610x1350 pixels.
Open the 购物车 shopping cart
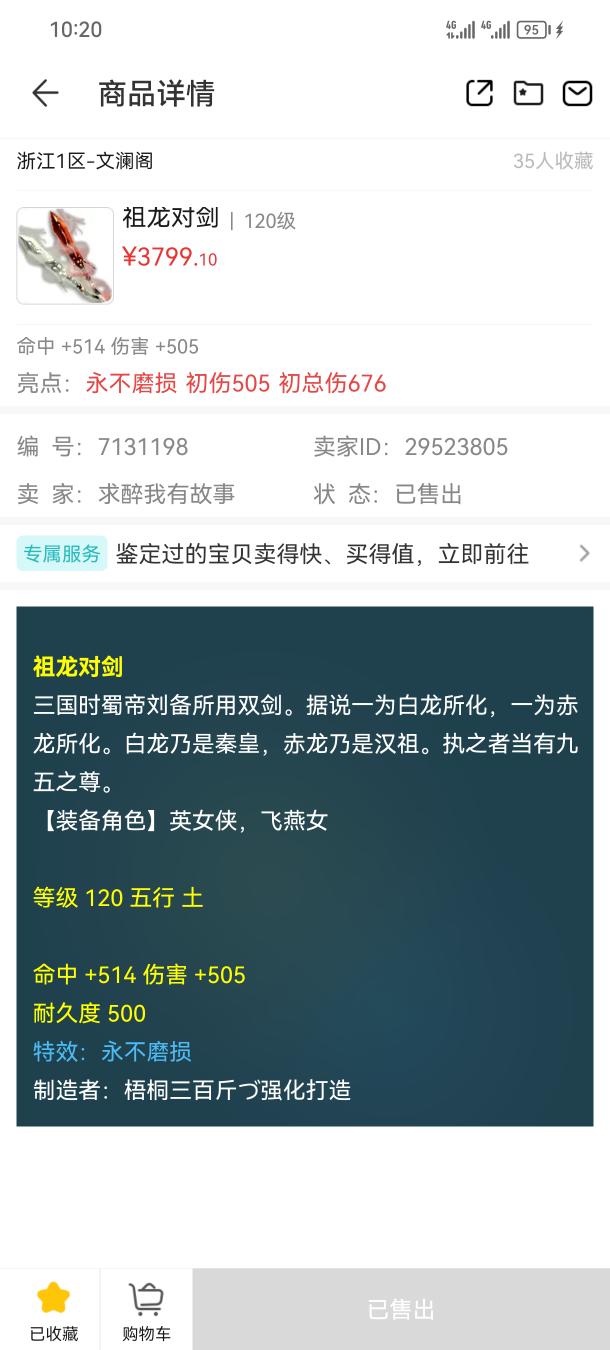coord(146,1309)
